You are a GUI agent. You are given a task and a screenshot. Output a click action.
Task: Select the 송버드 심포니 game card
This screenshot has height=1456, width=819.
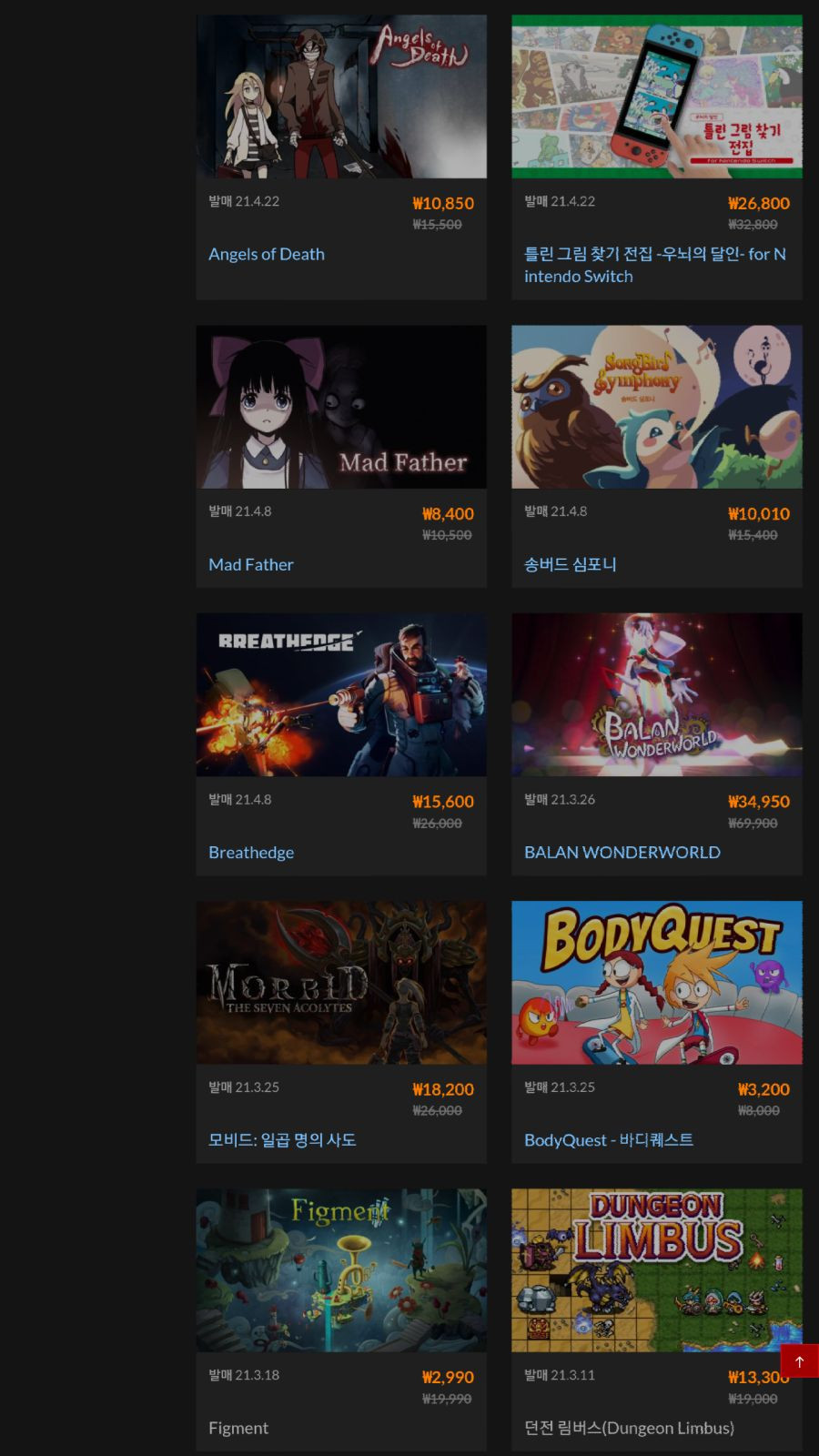click(657, 456)
